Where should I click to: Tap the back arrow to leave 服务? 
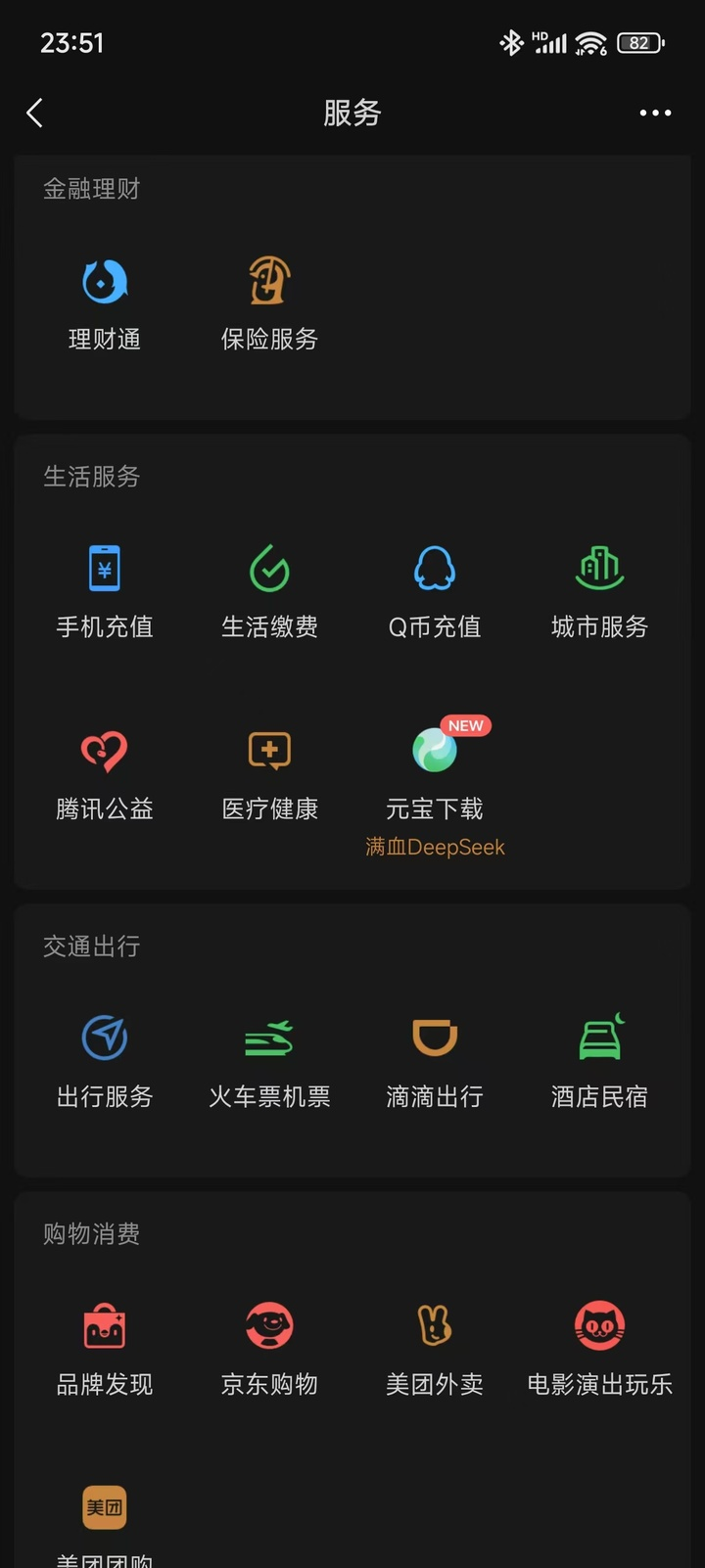tap(35, 113)
